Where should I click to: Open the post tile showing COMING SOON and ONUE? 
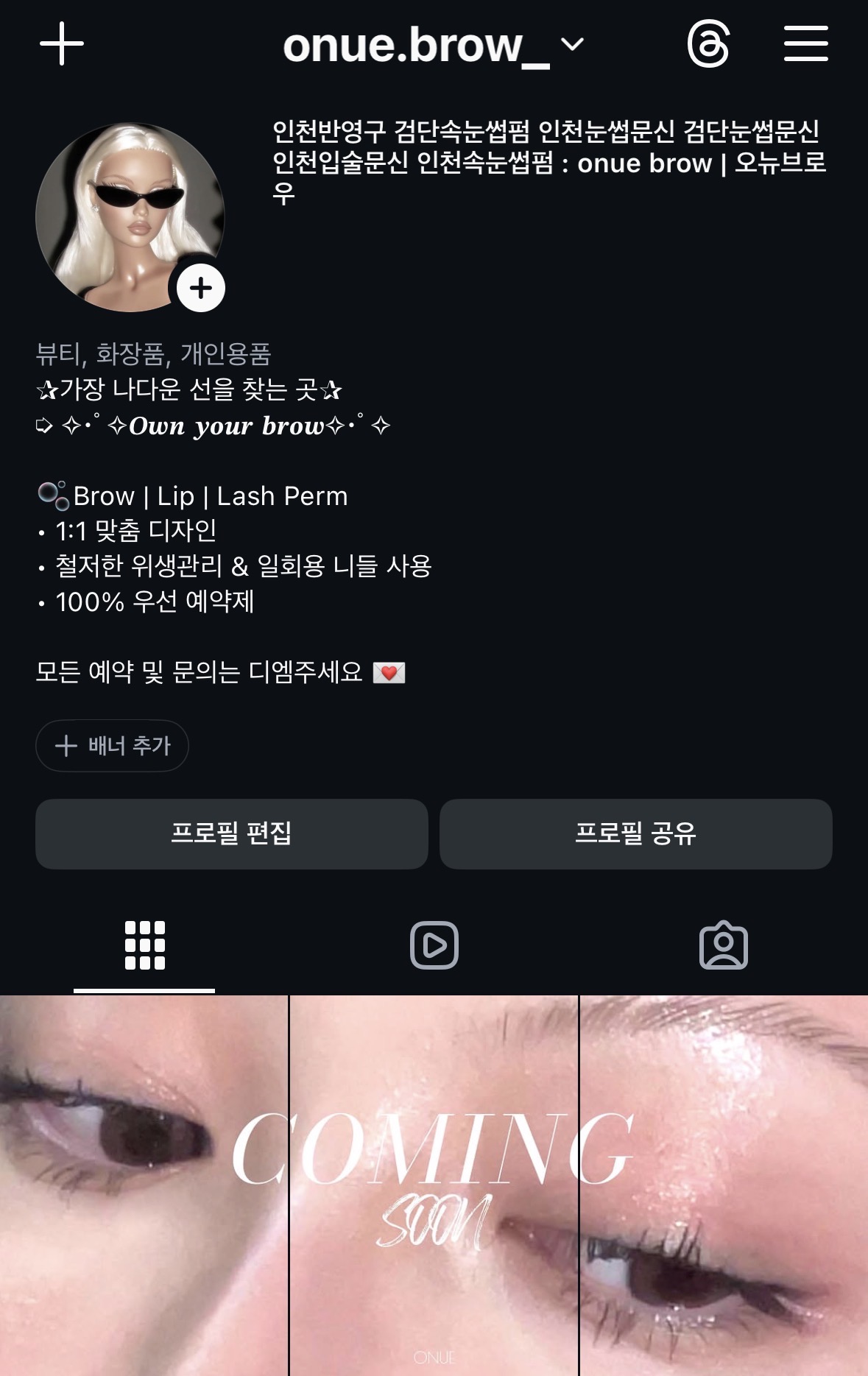[x=434, y=1185]
